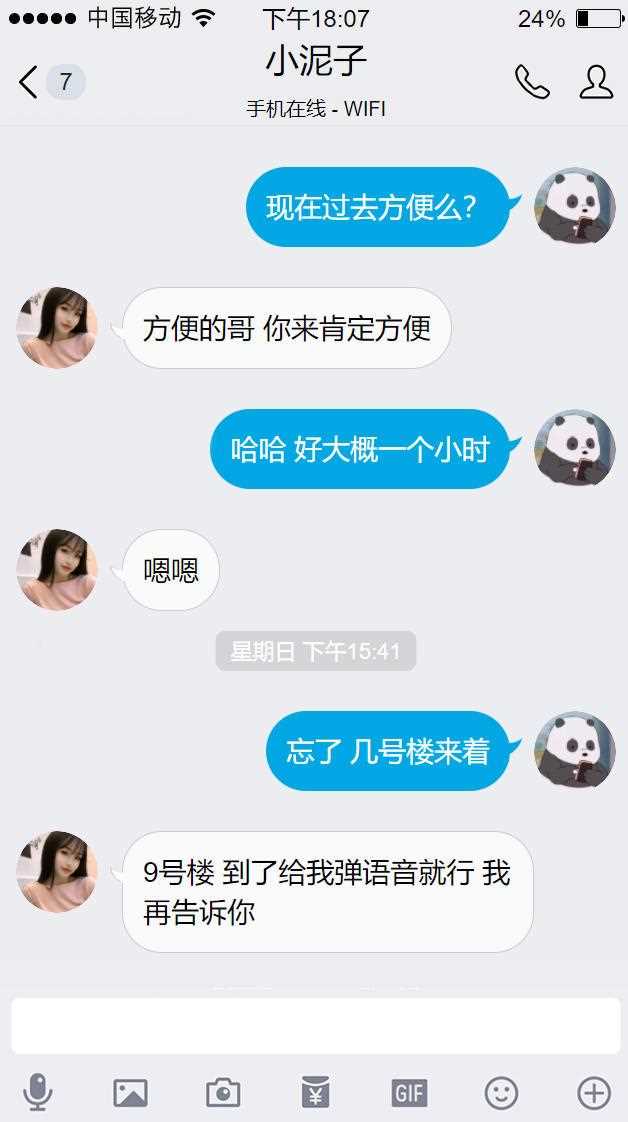This screenshot has height=1122, width=628.
Task: Open the GIF picker
Action: point(409,1092)
